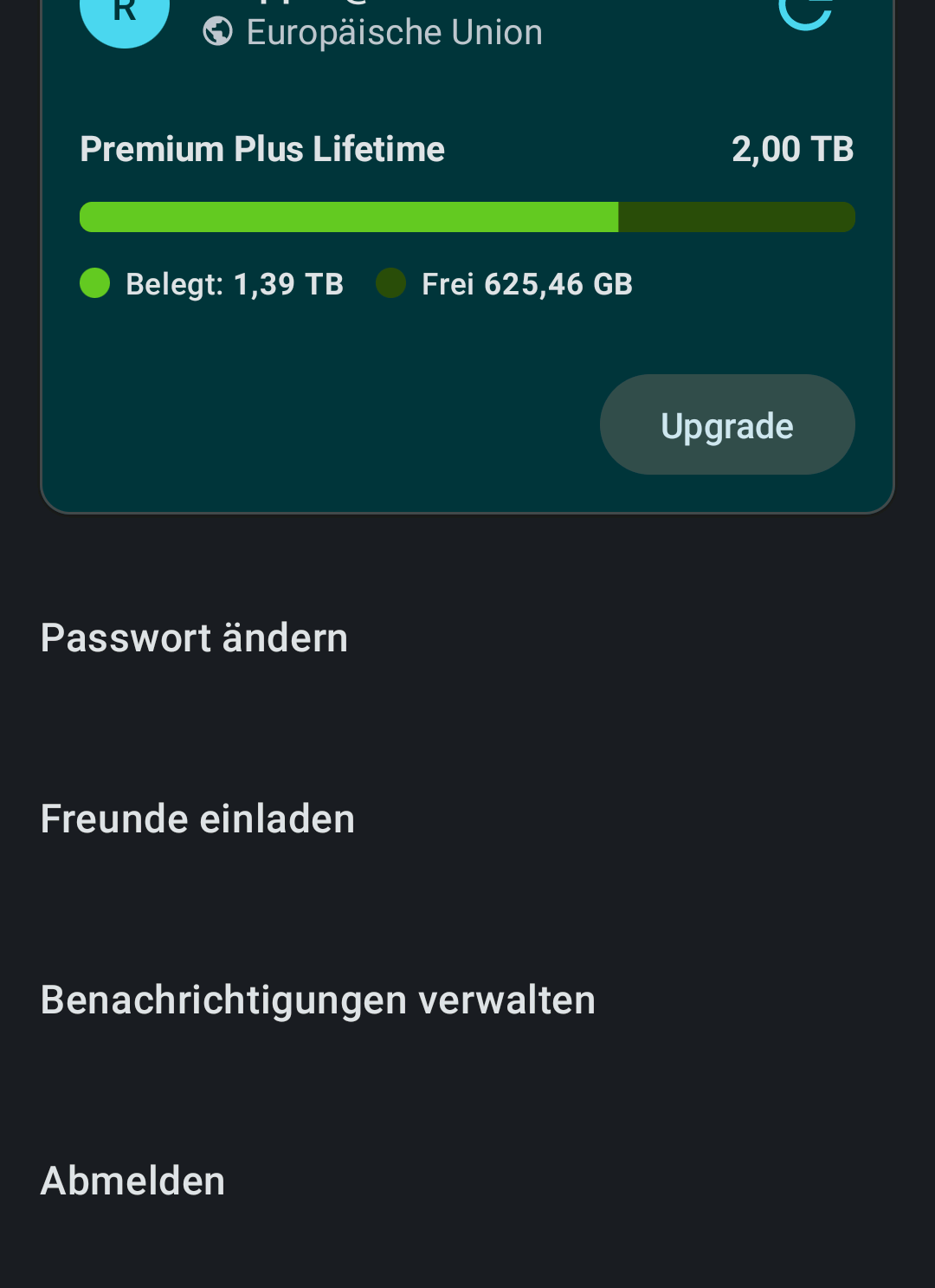Tap the used portion of the storage bar

(346, 217)
